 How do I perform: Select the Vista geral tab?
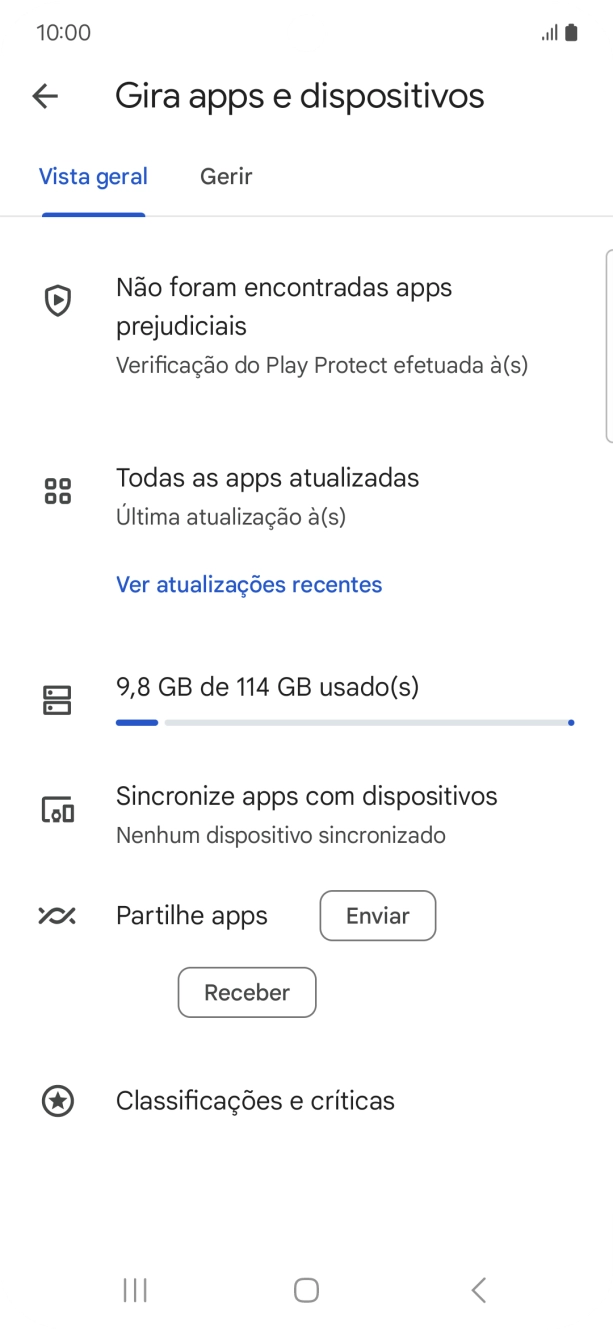(x=93, y=177)
